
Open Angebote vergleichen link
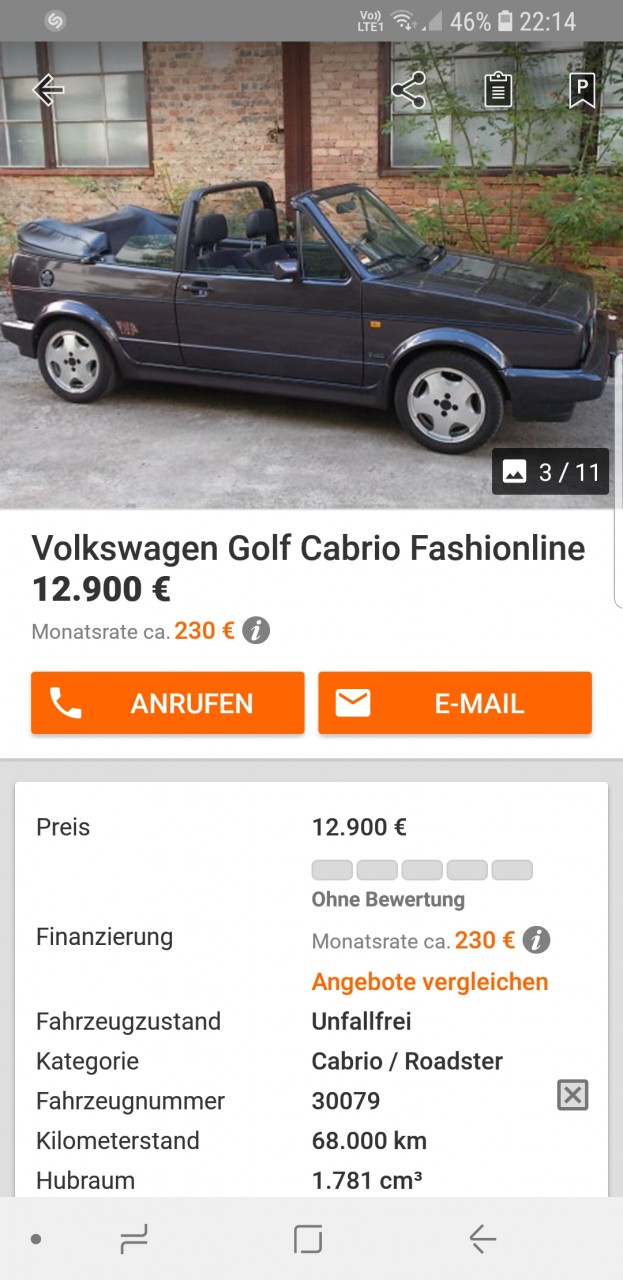[x=430, y=982]
